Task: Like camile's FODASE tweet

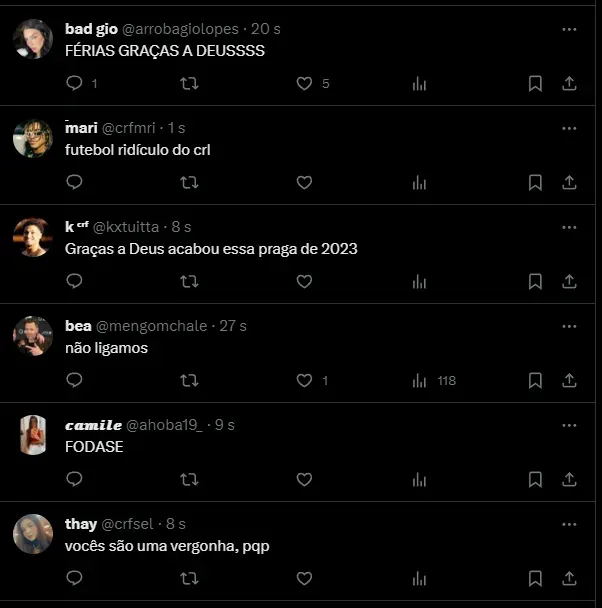Action: click(x=305, y=479)
